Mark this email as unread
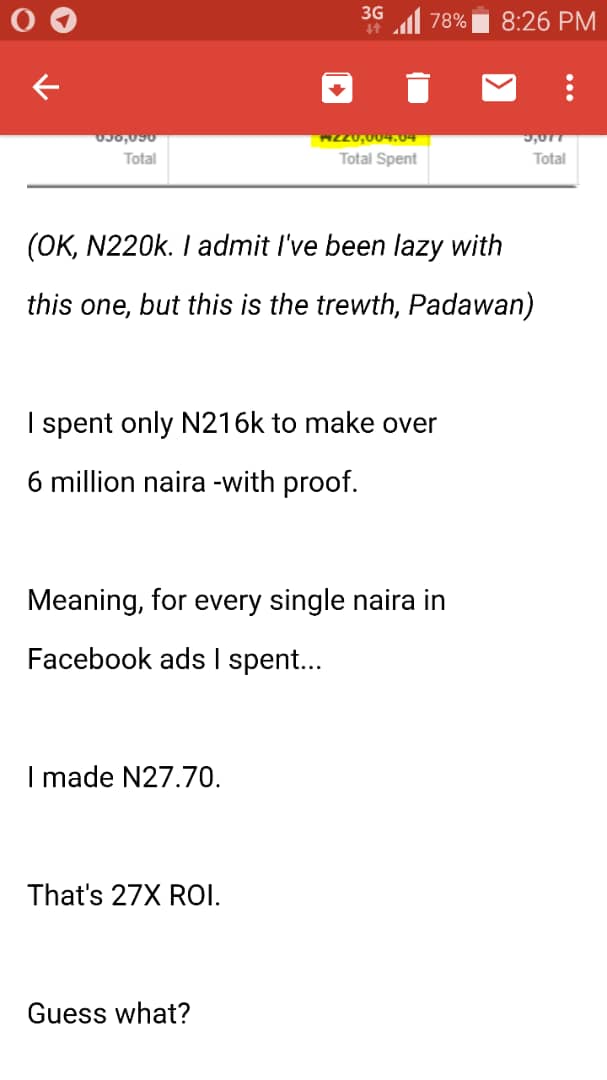This screenshot has height=1080, width=607. click(499, 88)
